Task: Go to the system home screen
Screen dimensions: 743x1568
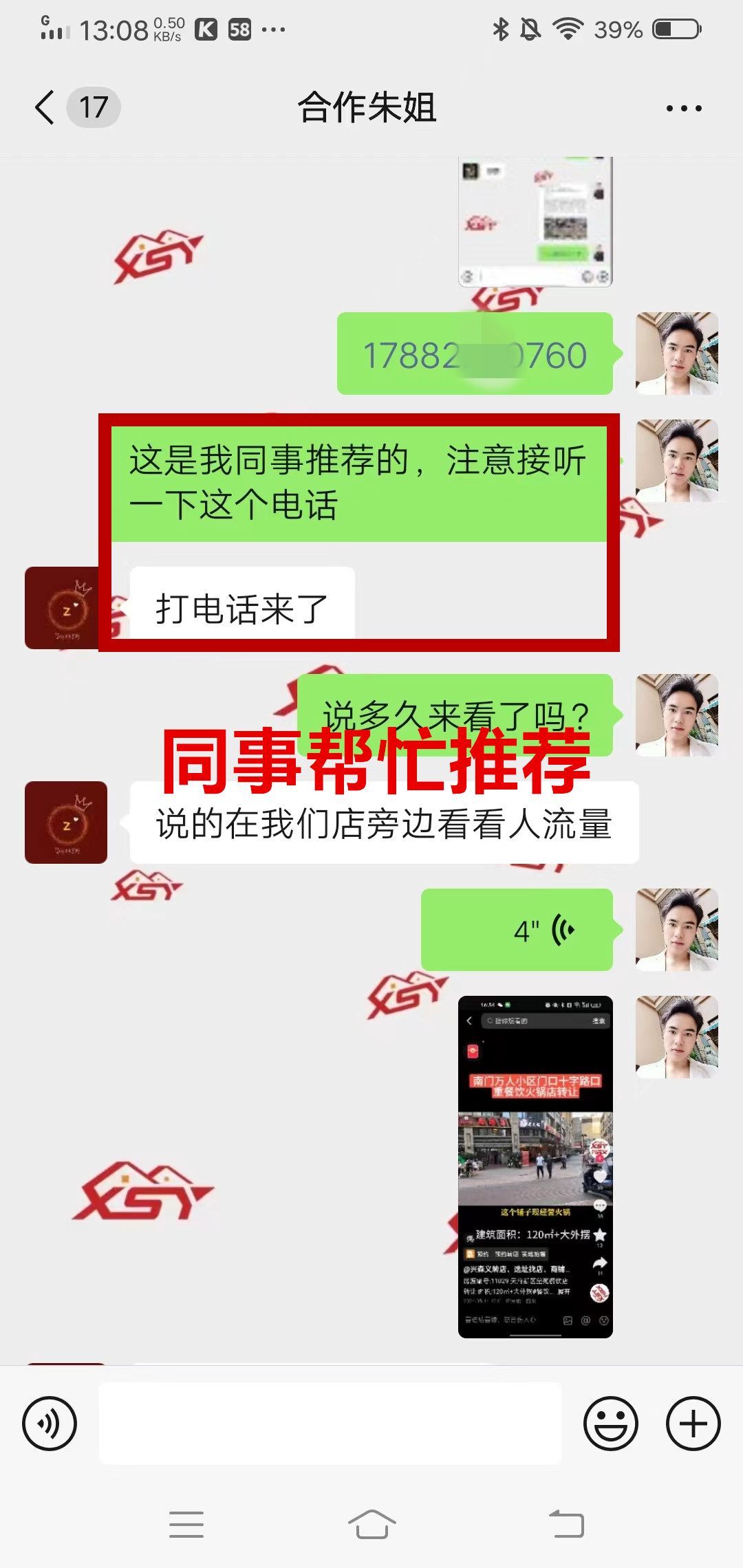Action: click(371, 1524)
